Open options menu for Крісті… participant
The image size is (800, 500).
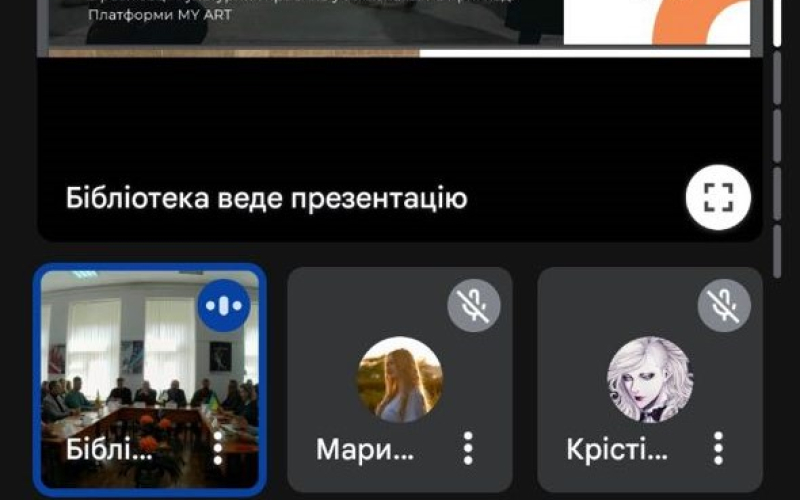pyautogui.click(x=717, y=448)
